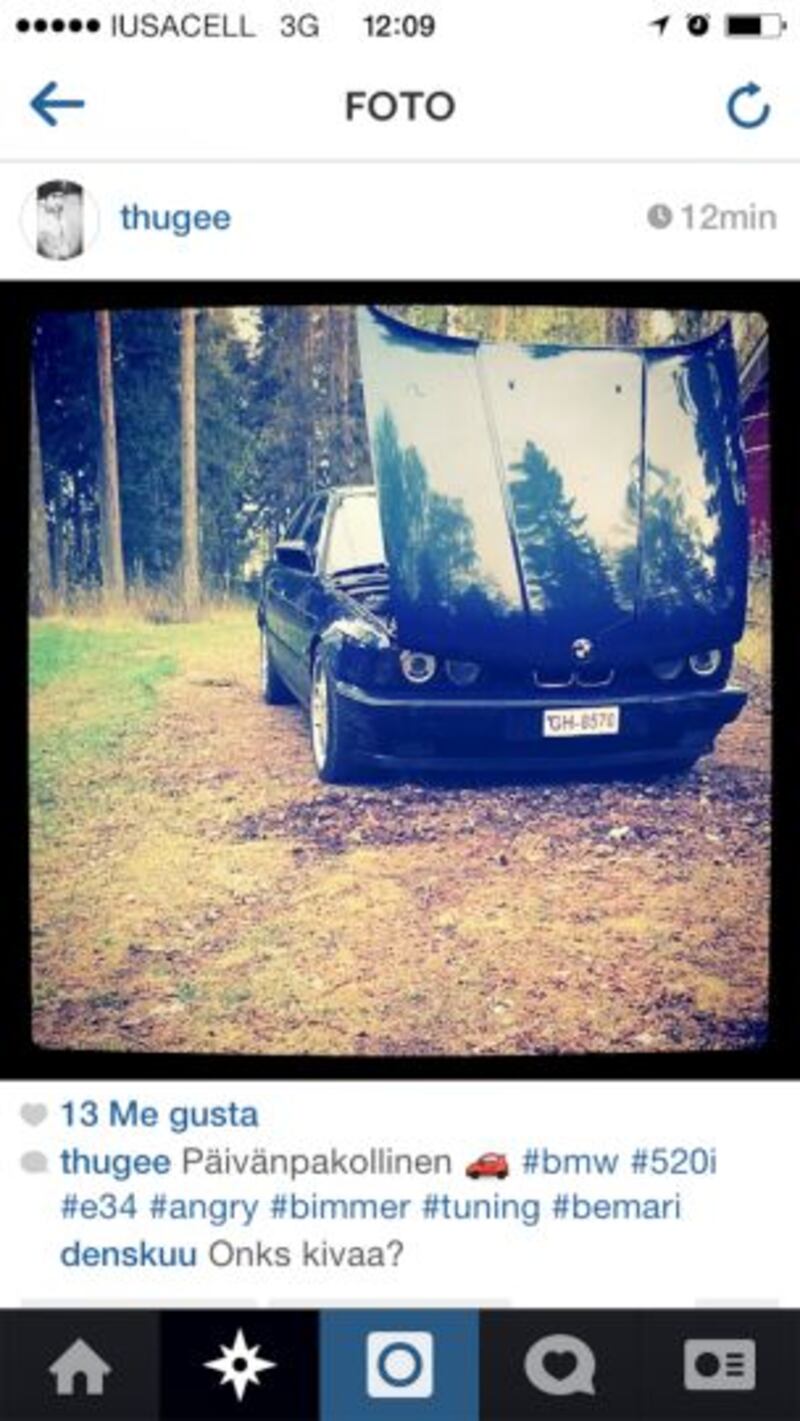
Task: View the 13 Me gusta likes list
Action: (x=158, y=1114)
